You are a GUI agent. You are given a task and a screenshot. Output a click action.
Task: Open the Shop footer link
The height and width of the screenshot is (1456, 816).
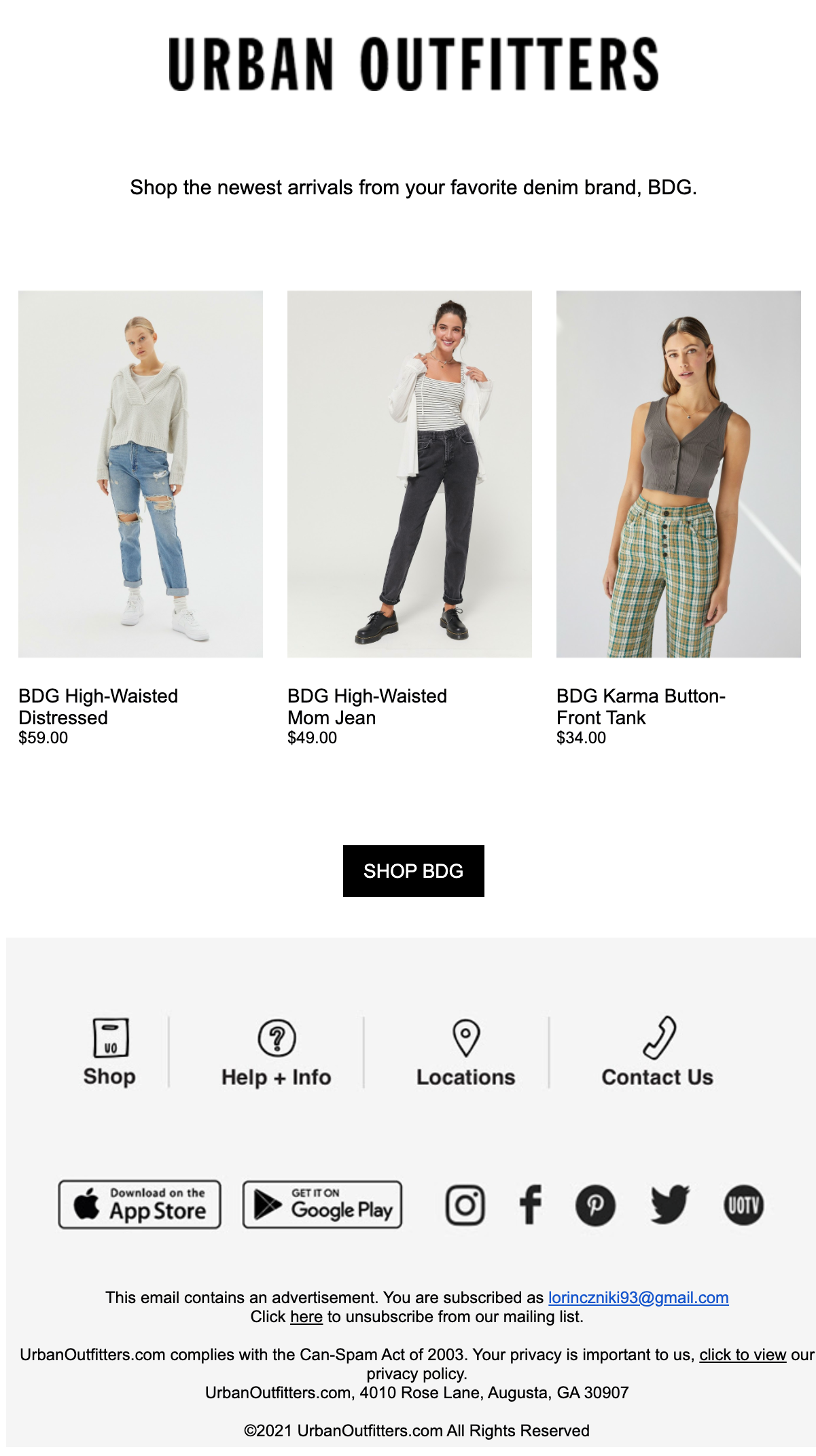coord(109,1052)
